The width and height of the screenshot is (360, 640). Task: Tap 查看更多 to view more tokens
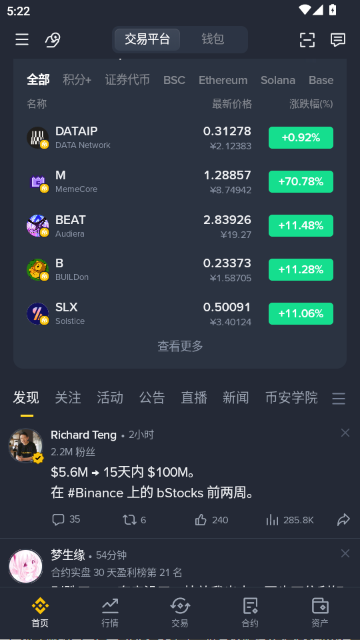(180, 346)
